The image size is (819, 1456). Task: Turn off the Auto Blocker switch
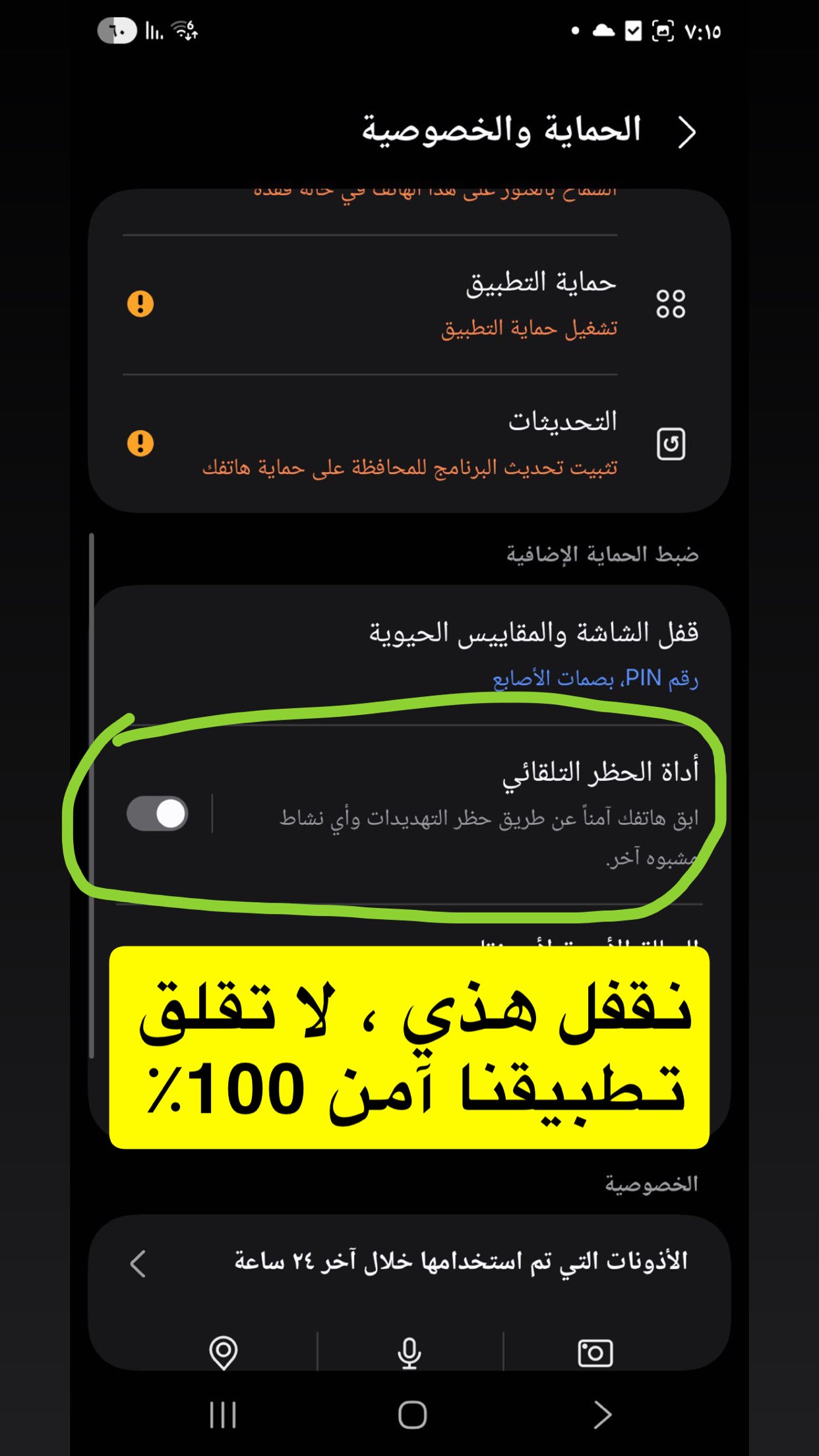158,814
